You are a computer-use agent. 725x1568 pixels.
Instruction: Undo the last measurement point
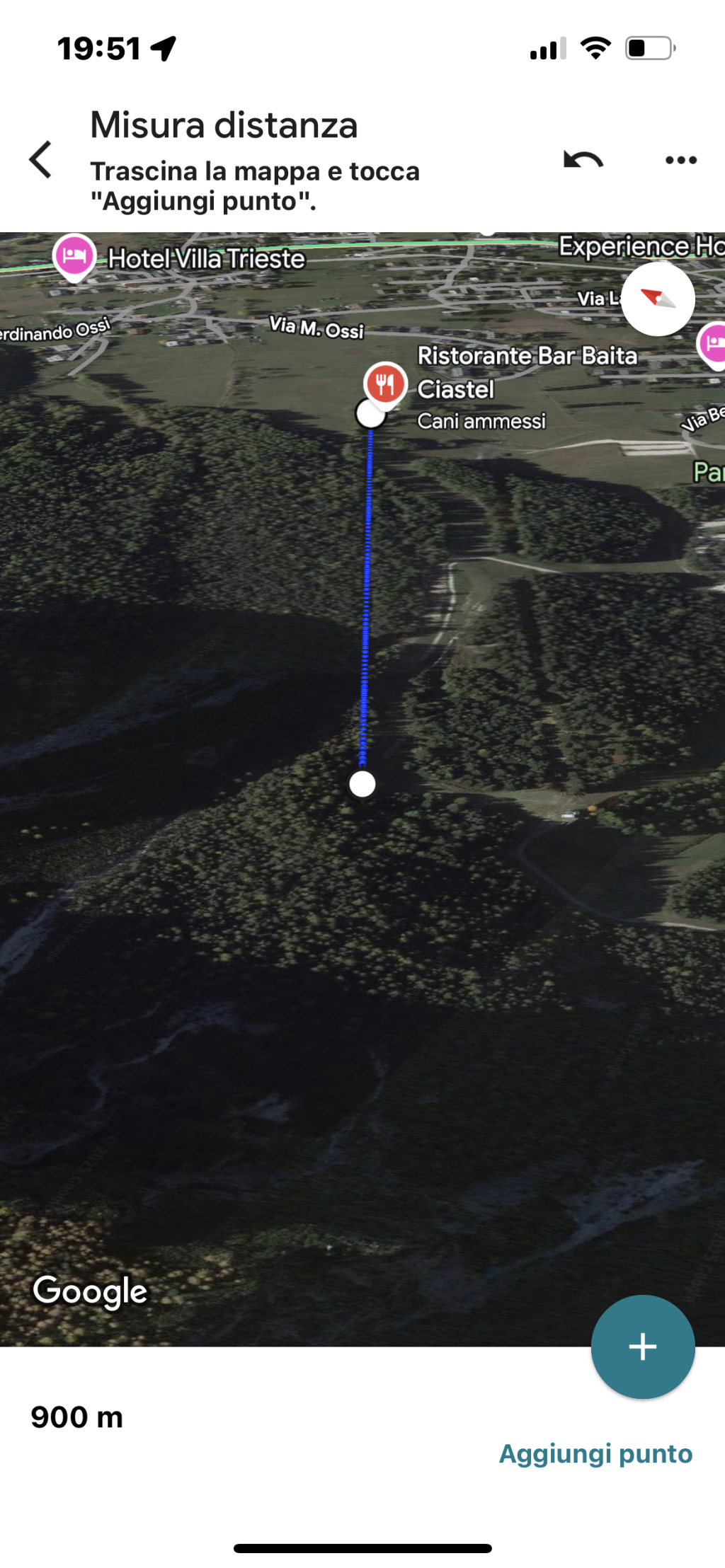pyautogui.click(x=583, y=160)
